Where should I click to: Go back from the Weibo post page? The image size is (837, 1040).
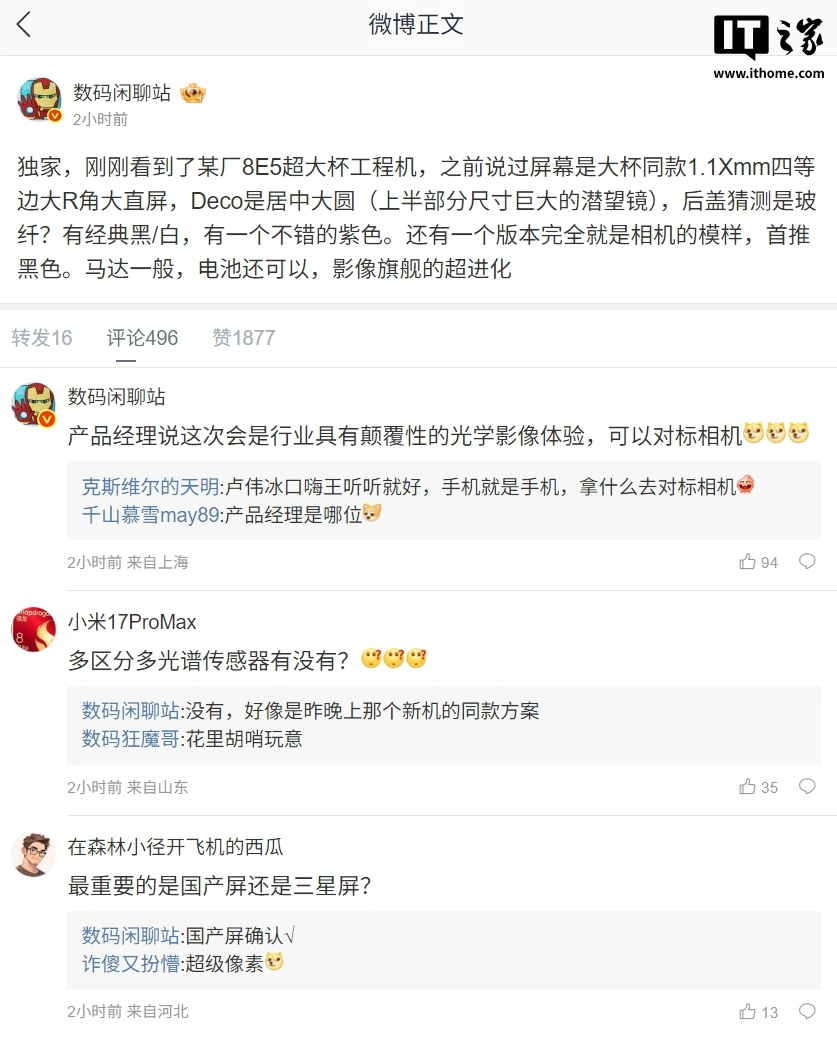pyautogui.click(x=24, y=25)
